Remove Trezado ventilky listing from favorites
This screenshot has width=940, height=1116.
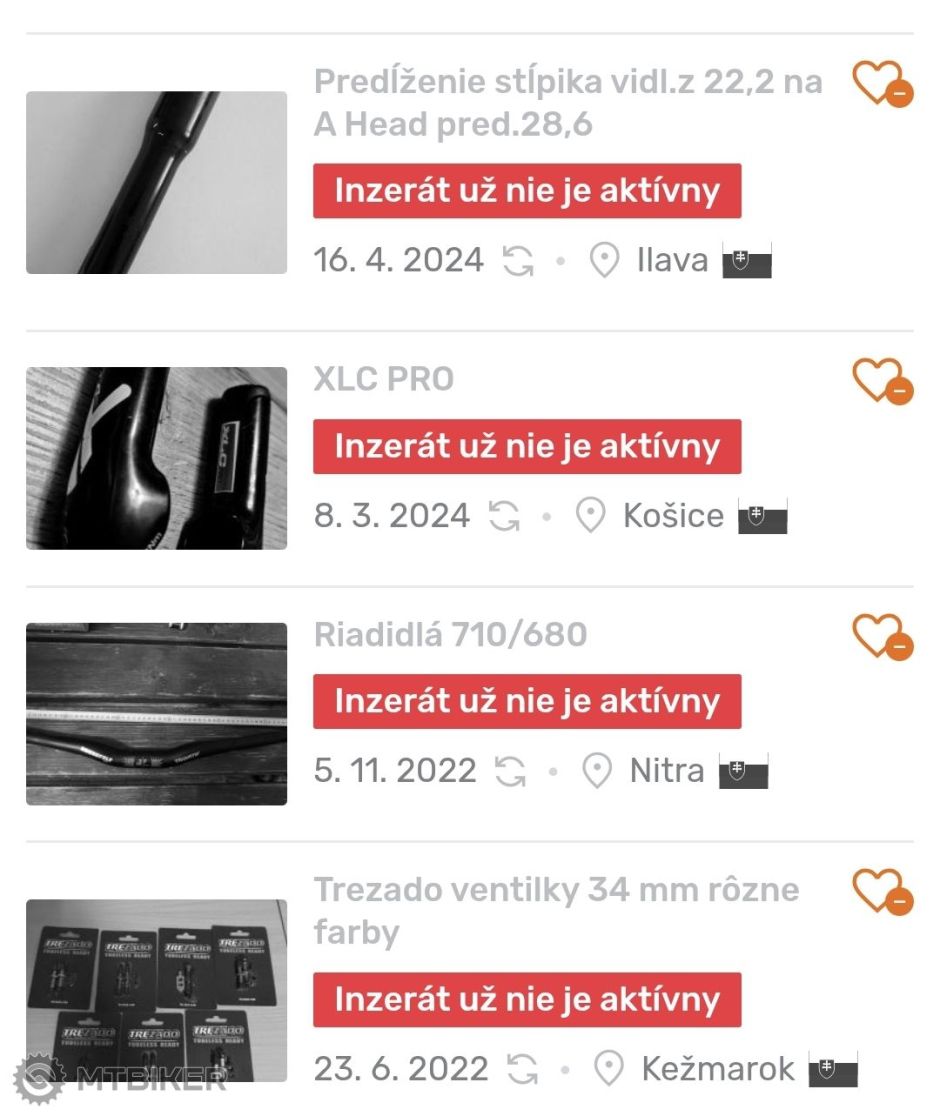[882, 891]
